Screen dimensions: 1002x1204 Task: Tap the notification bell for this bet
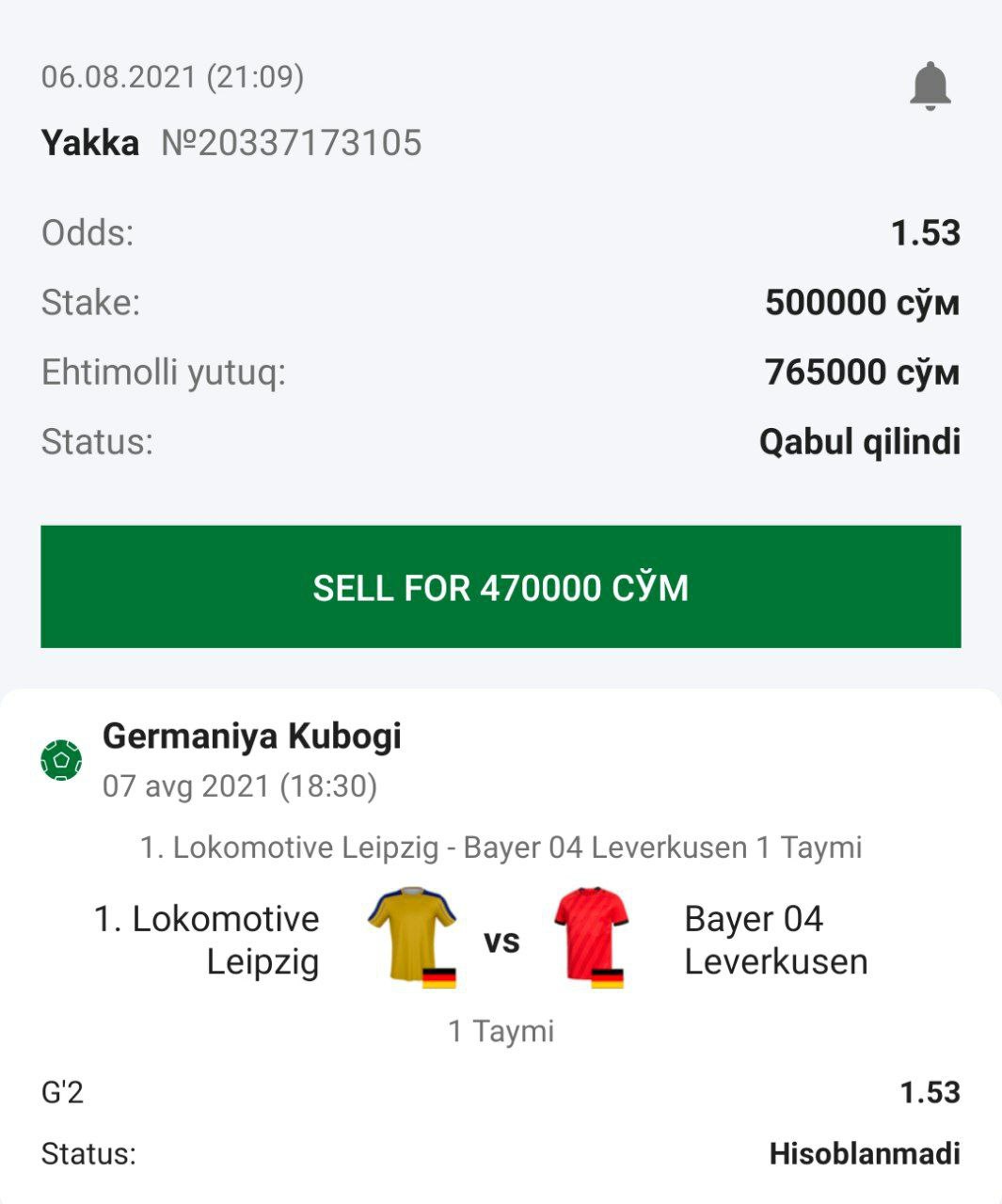point(930,86)
